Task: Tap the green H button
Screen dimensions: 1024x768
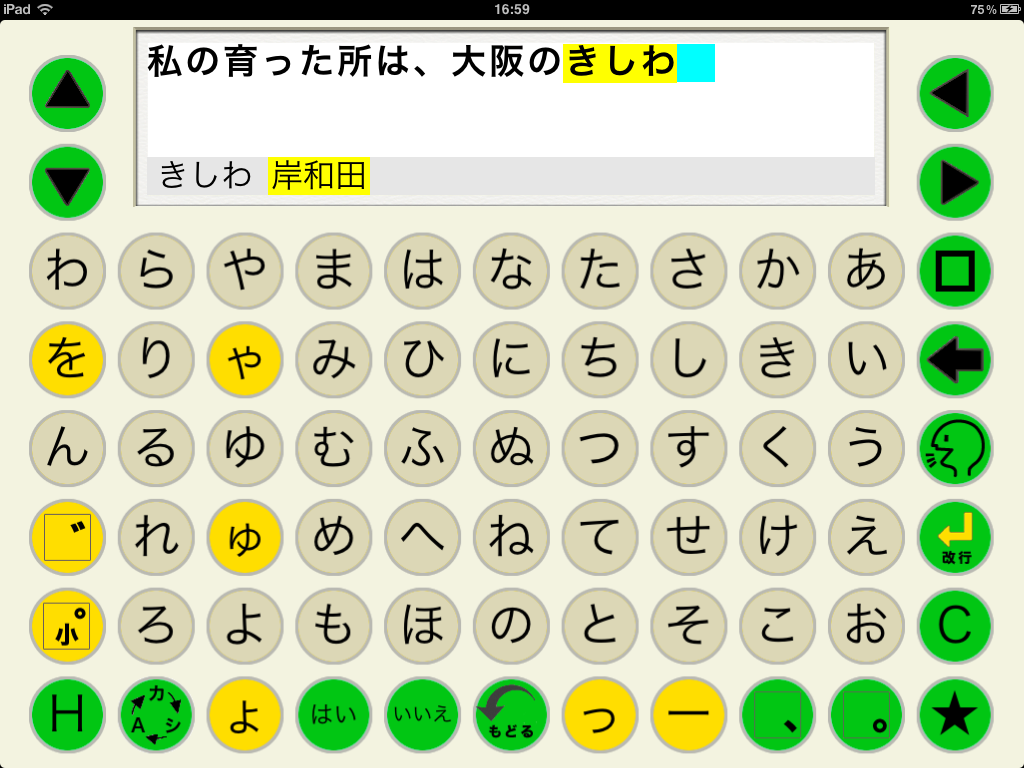Action: coord(67,714)
